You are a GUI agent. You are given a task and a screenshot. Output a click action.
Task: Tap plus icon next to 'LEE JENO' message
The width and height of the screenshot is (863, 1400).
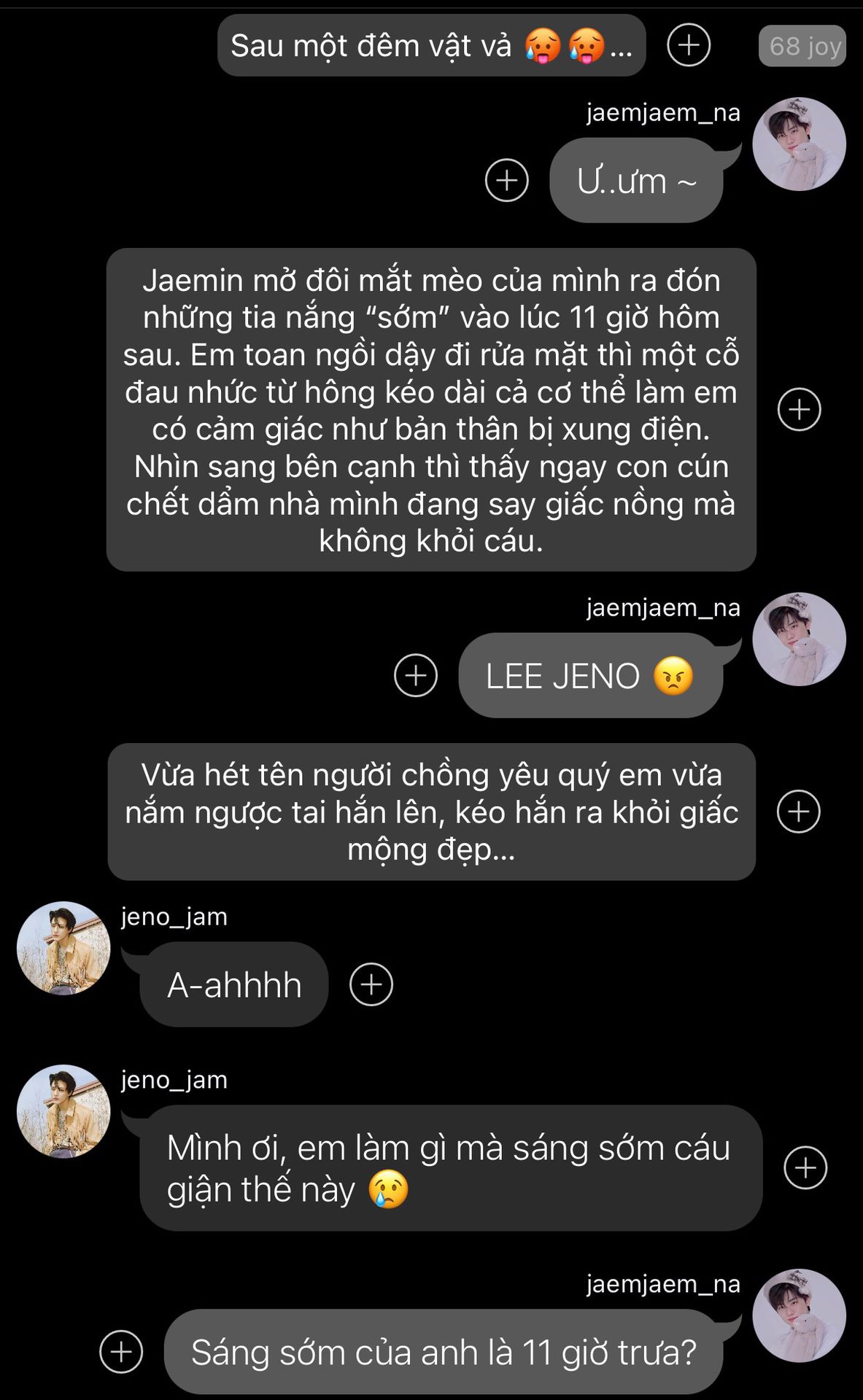coord(416,675)
